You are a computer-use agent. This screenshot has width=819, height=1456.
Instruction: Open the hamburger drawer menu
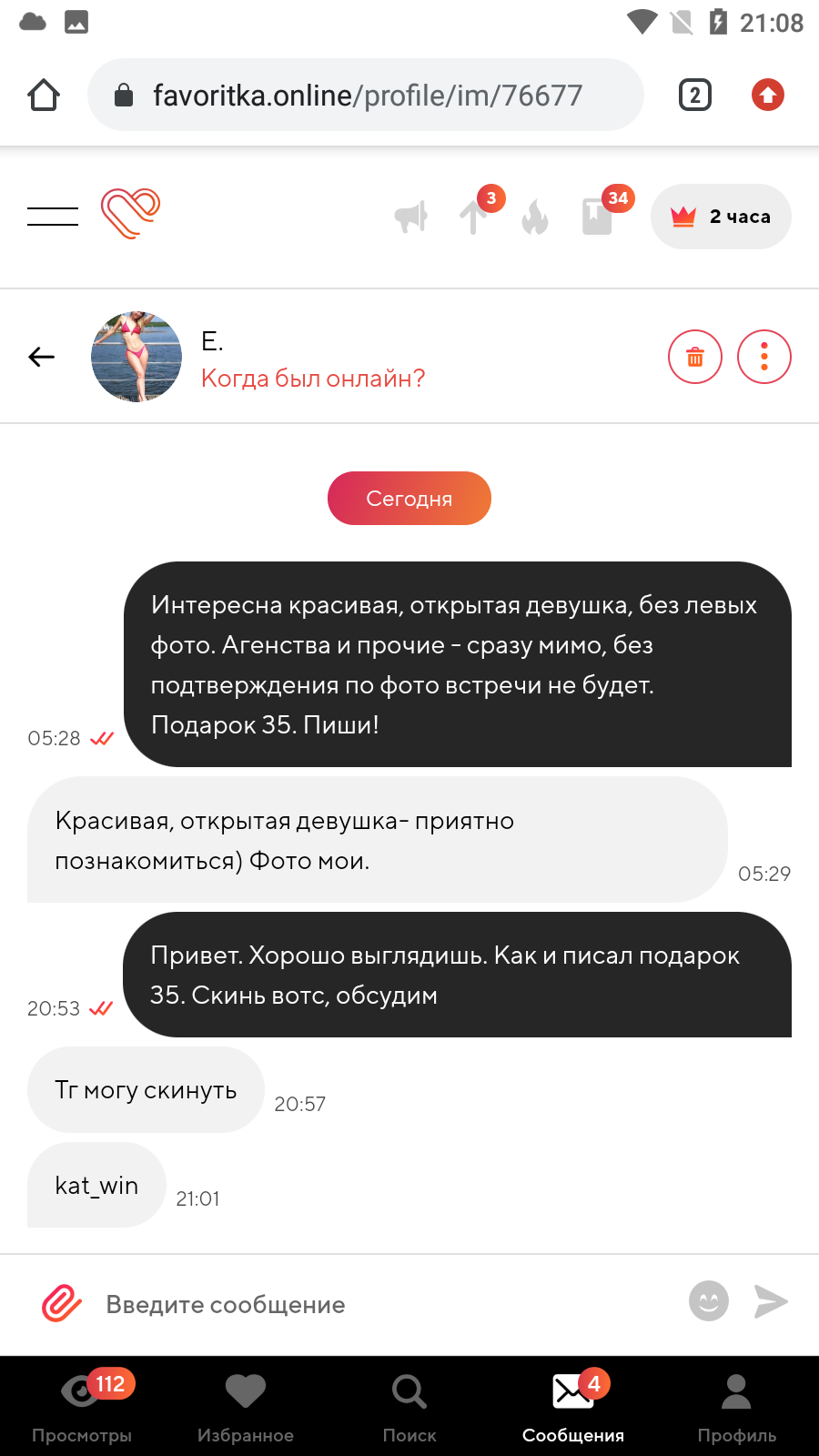(53, 217)
